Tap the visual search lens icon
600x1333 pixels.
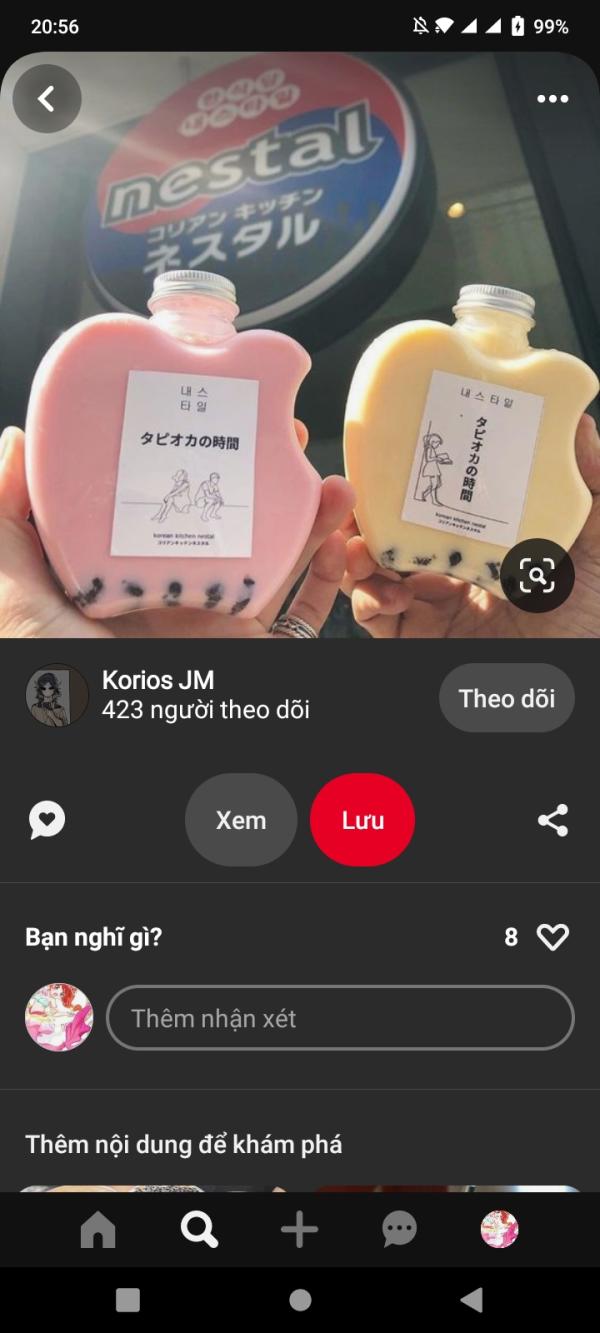pyautogui.click(x=537, y=575)
